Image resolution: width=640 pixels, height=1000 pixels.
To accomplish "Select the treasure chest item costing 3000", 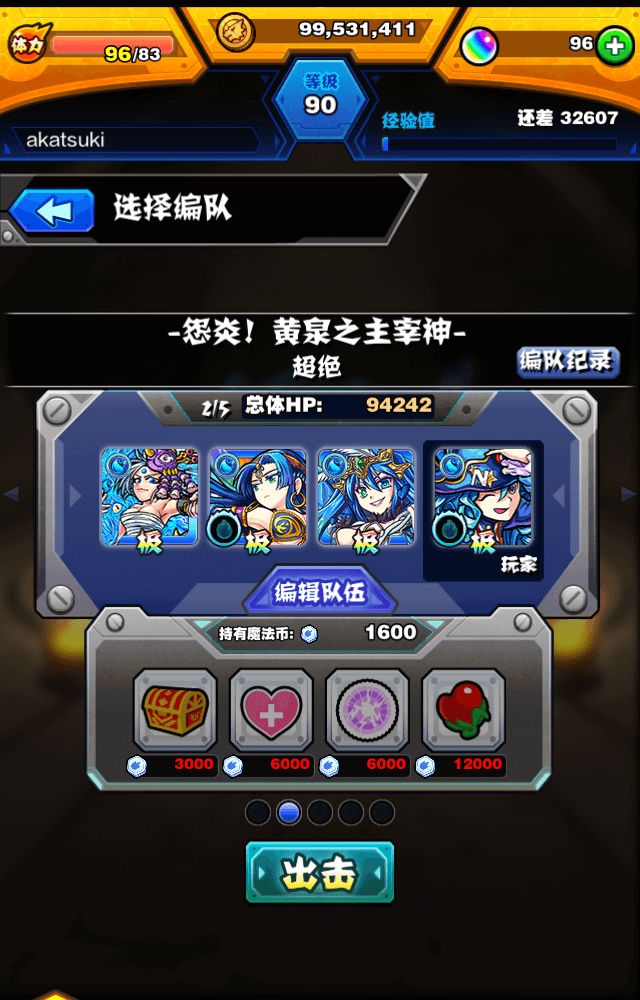I will click(x=176, y=710).
